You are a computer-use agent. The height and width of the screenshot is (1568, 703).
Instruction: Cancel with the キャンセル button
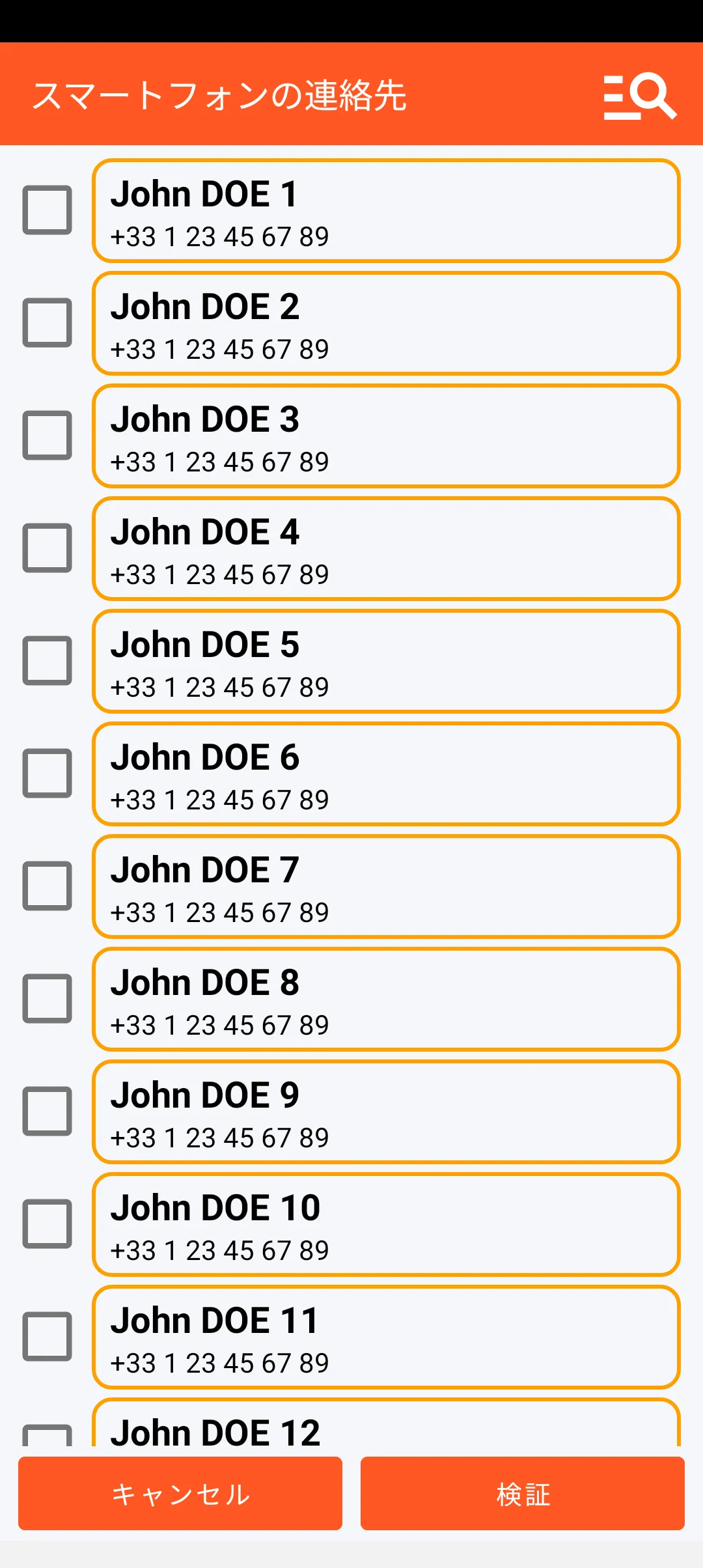pyautogui.click(x=180, y=1493)
